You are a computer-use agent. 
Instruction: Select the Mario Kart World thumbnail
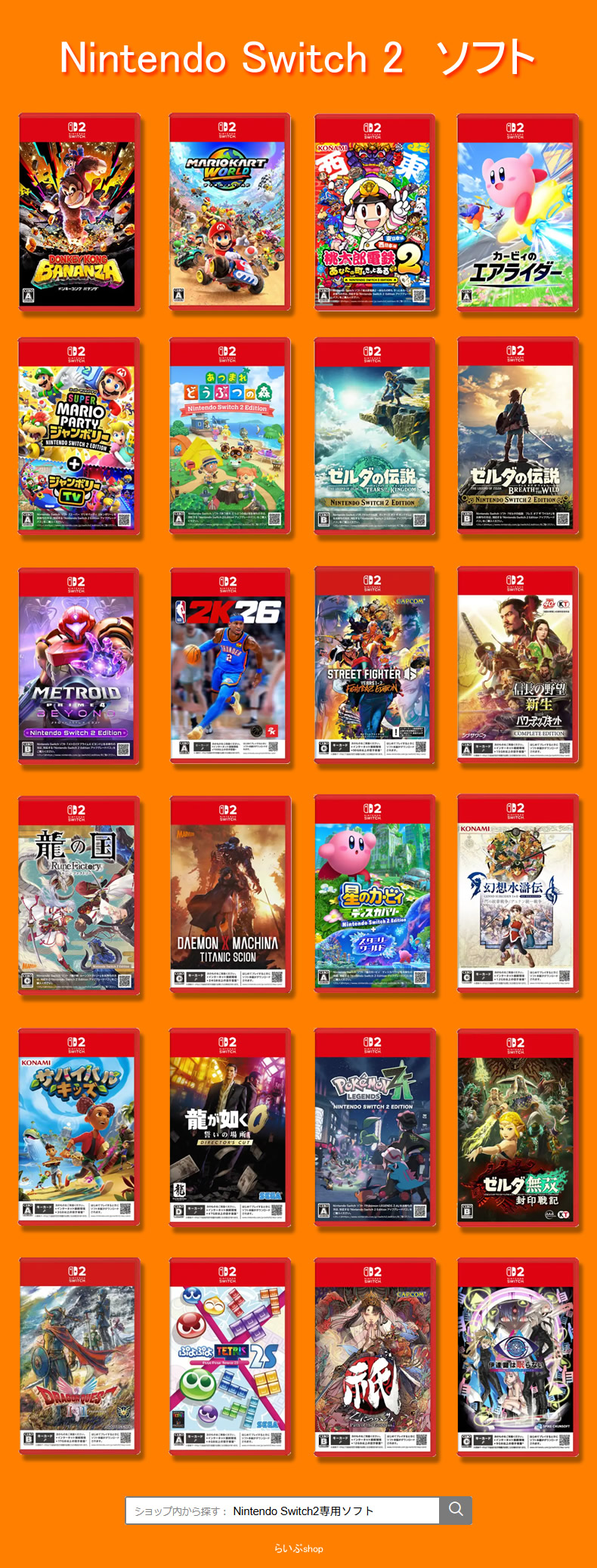click(230, 212)
